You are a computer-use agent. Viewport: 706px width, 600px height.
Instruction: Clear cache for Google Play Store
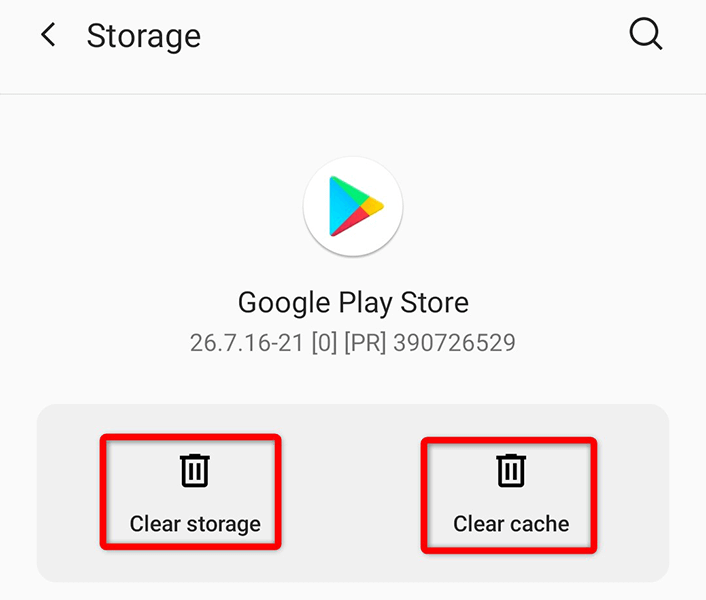[510, 492]
